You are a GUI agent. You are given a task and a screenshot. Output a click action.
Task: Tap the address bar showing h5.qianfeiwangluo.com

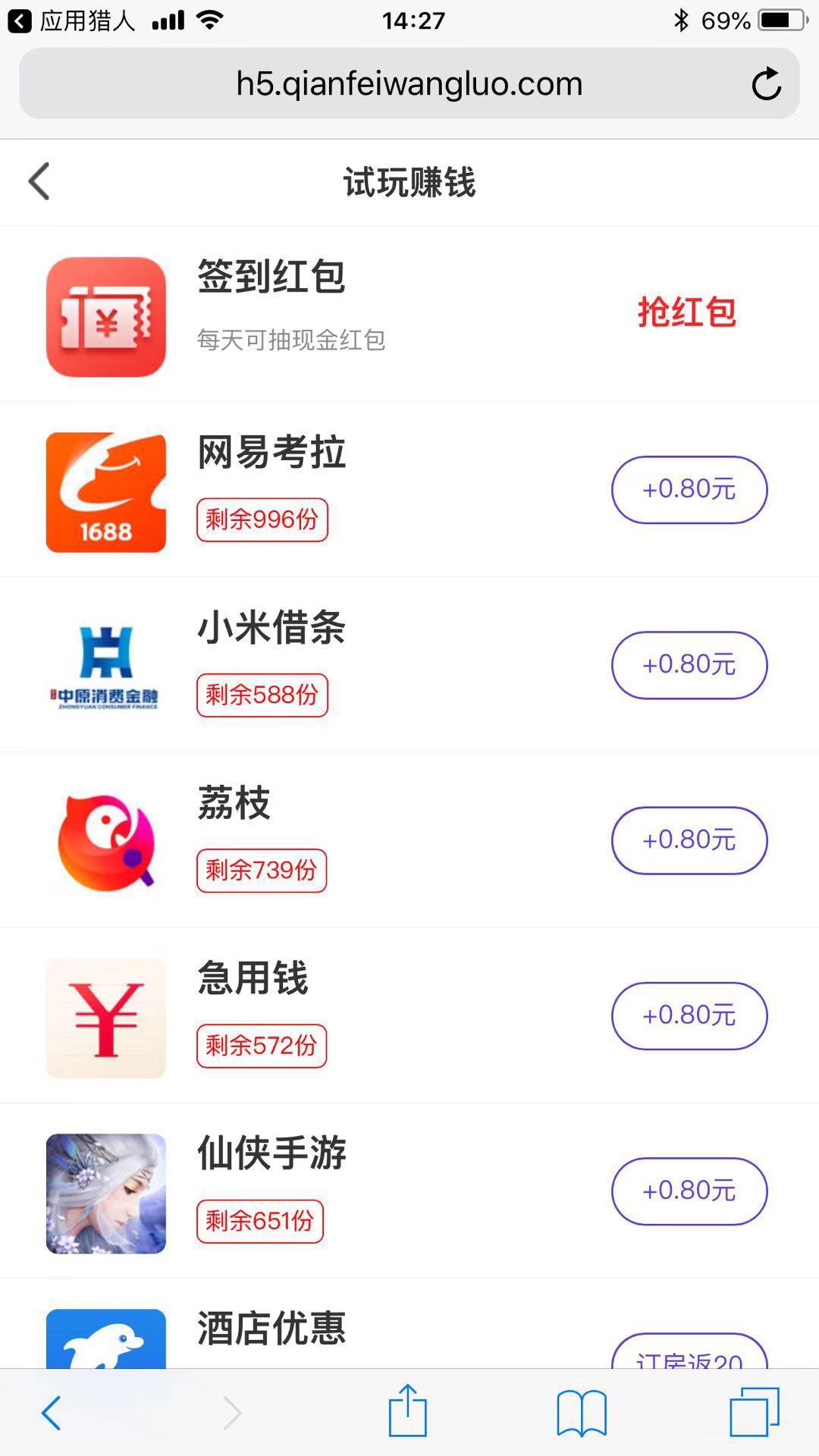pyautogui.click(x=409, y=83)
